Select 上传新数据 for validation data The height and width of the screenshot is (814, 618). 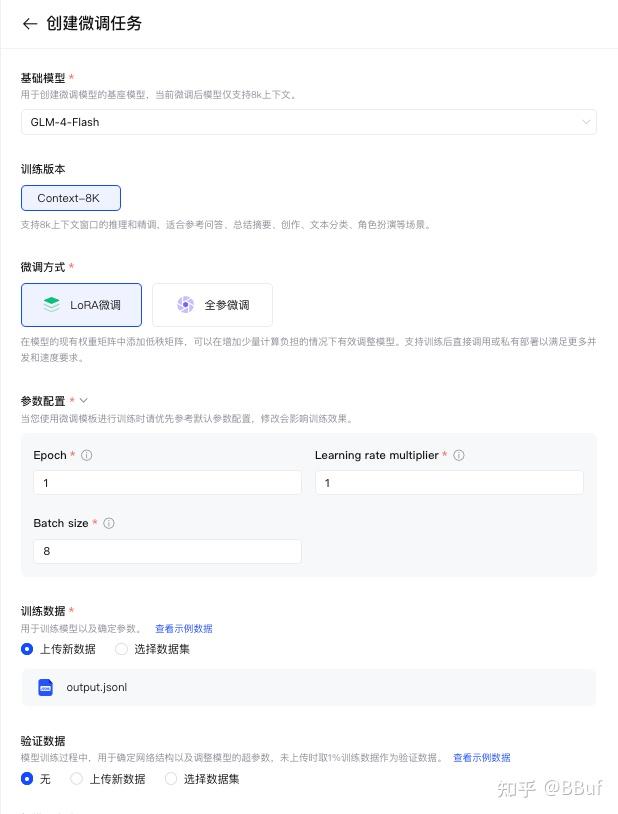(77, 779)
